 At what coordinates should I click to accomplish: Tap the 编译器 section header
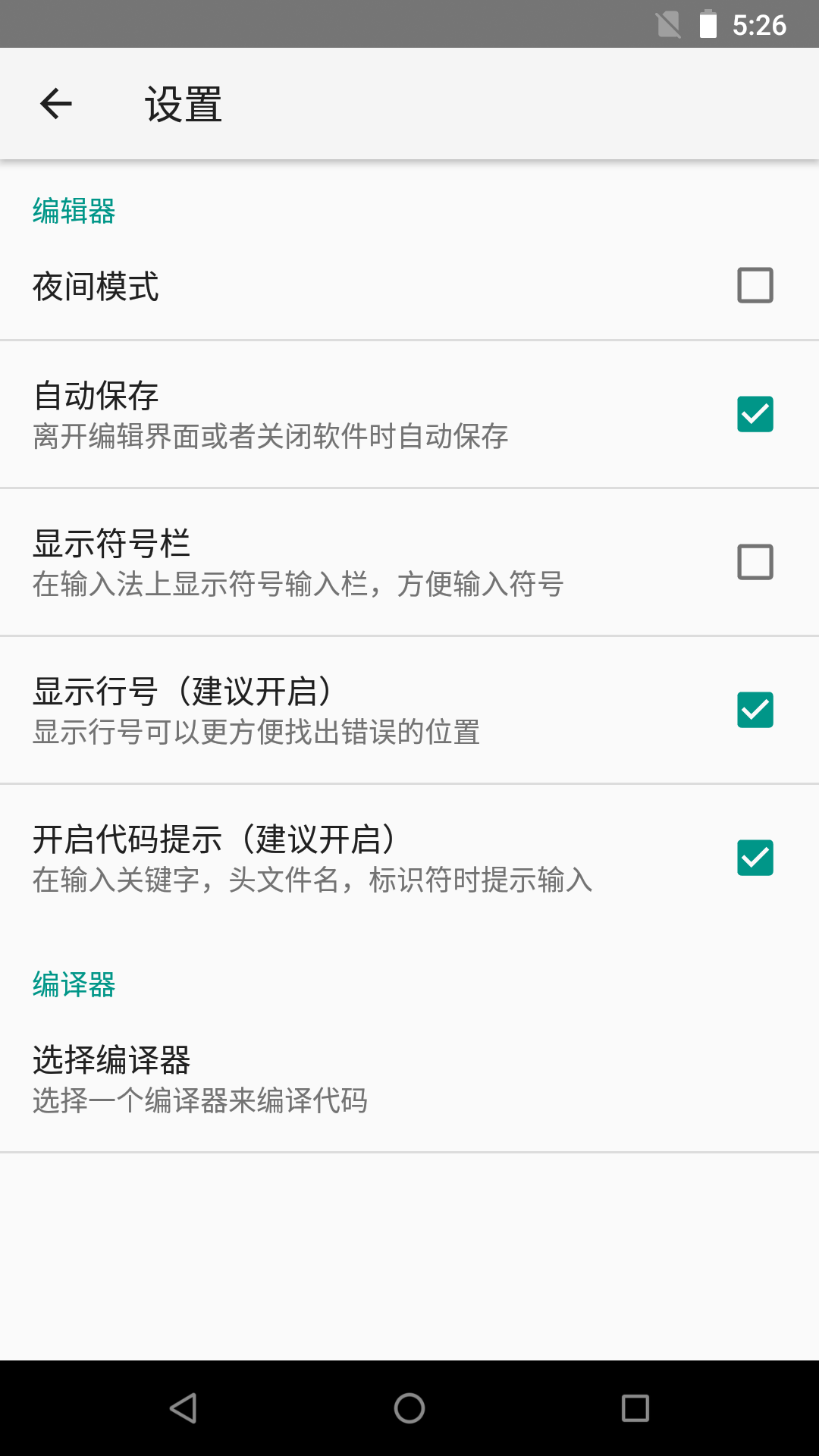[73, 986]
